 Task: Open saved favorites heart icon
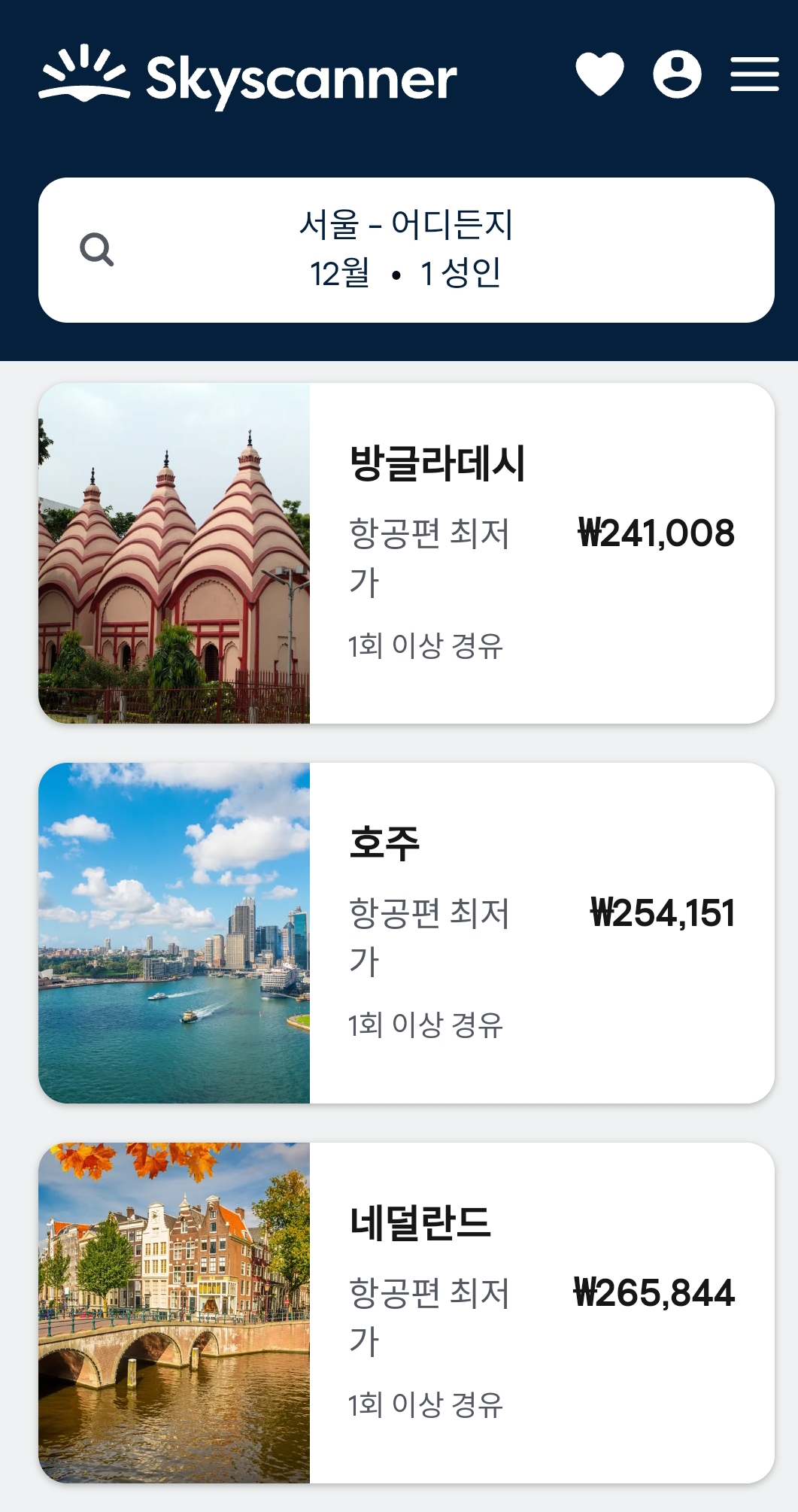pyautogui.click(x=599, y=74)
